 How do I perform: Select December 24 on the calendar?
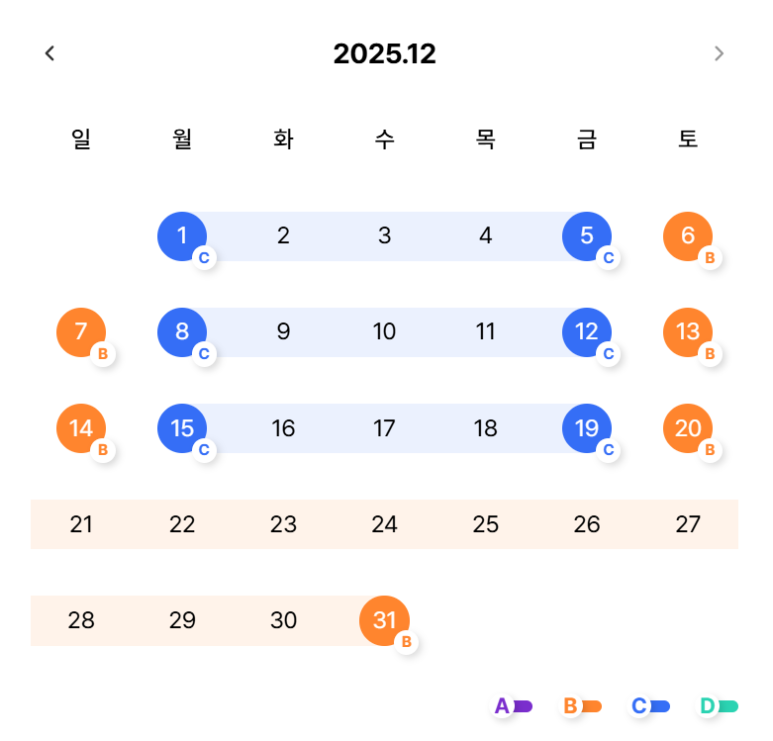(385, 524)
